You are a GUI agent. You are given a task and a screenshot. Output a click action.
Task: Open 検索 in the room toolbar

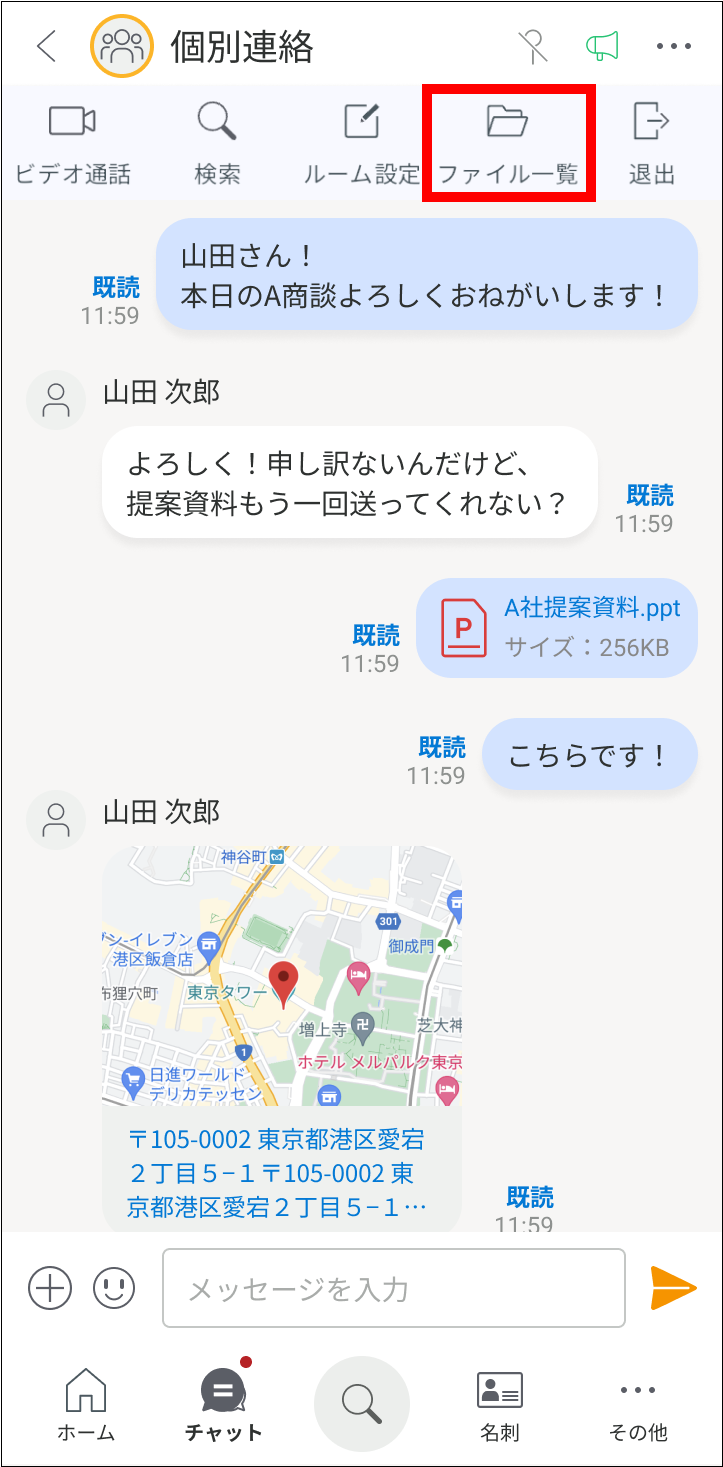coord(217,143)
